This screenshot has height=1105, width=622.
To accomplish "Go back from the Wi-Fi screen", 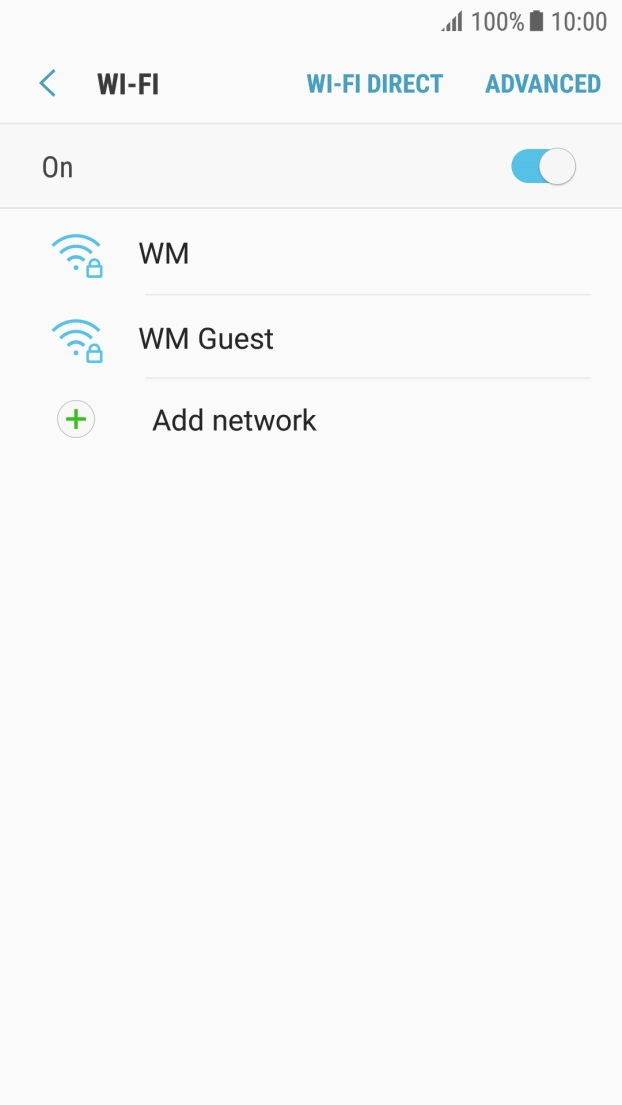I will (47, 84).
